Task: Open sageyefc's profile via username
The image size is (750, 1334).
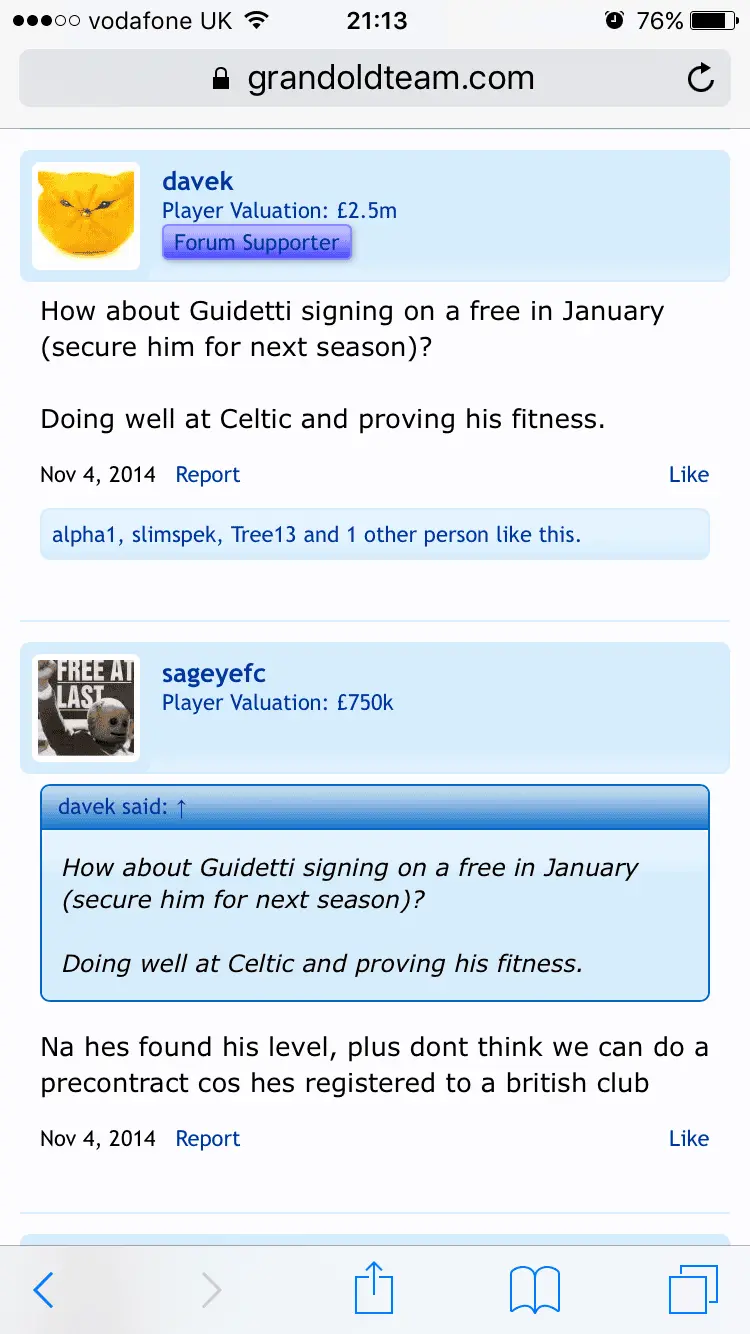Action: 214,673
